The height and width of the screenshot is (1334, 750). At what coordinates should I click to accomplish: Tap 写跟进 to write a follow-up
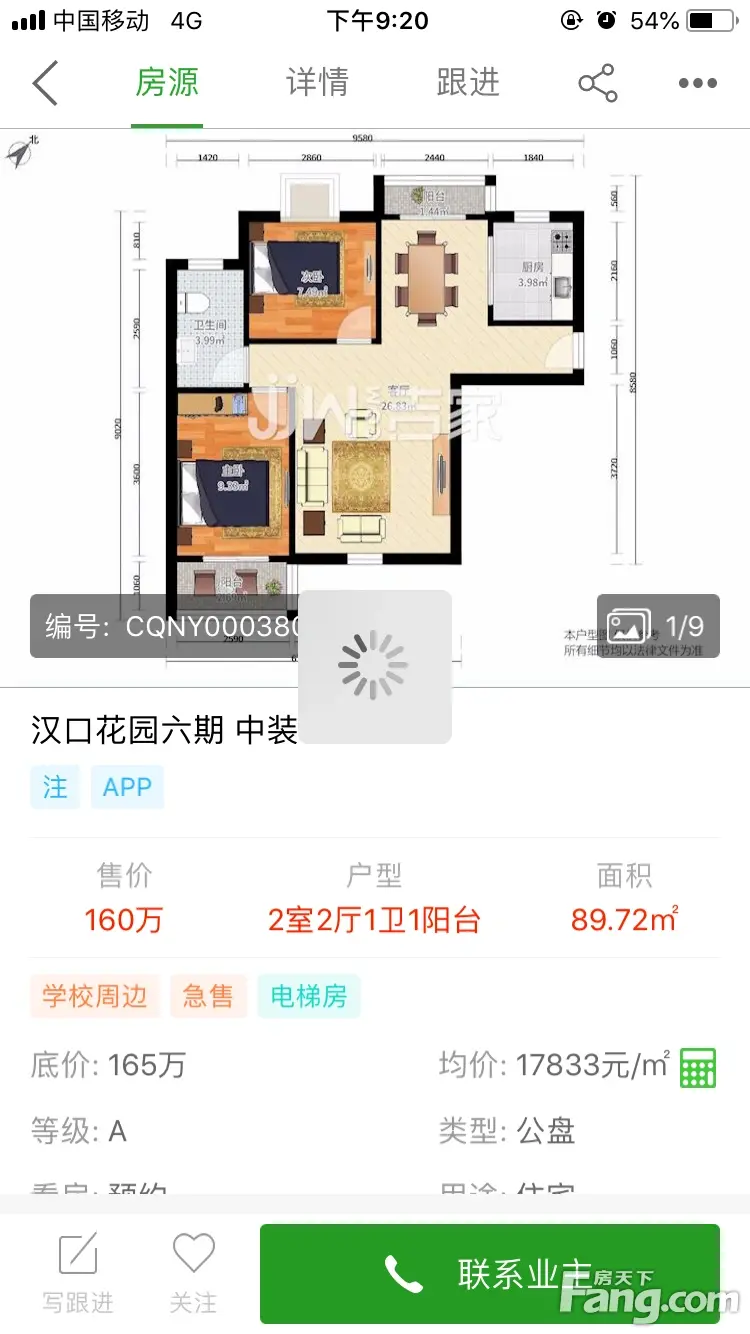pos(78,1273)
